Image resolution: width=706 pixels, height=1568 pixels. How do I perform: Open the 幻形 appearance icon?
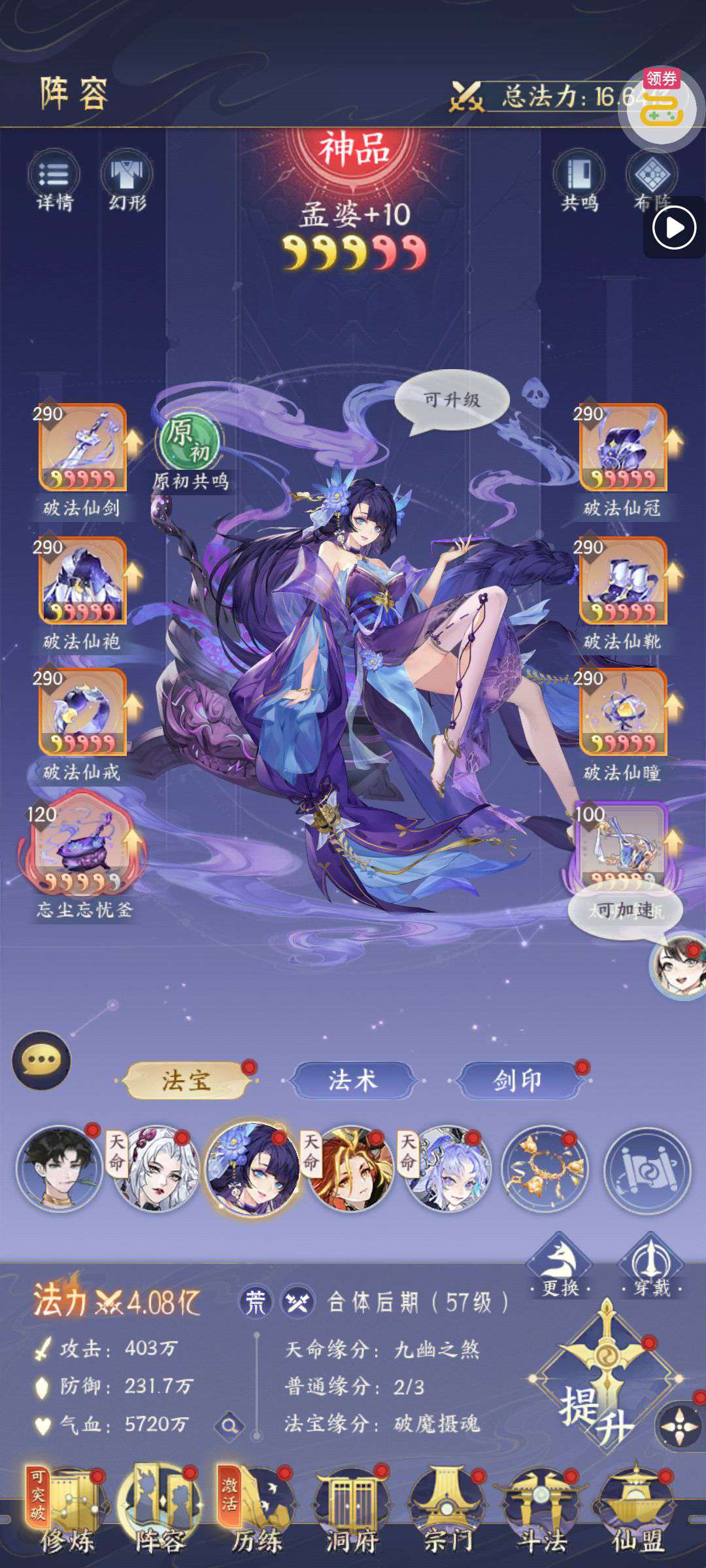(x=127, y=180)
